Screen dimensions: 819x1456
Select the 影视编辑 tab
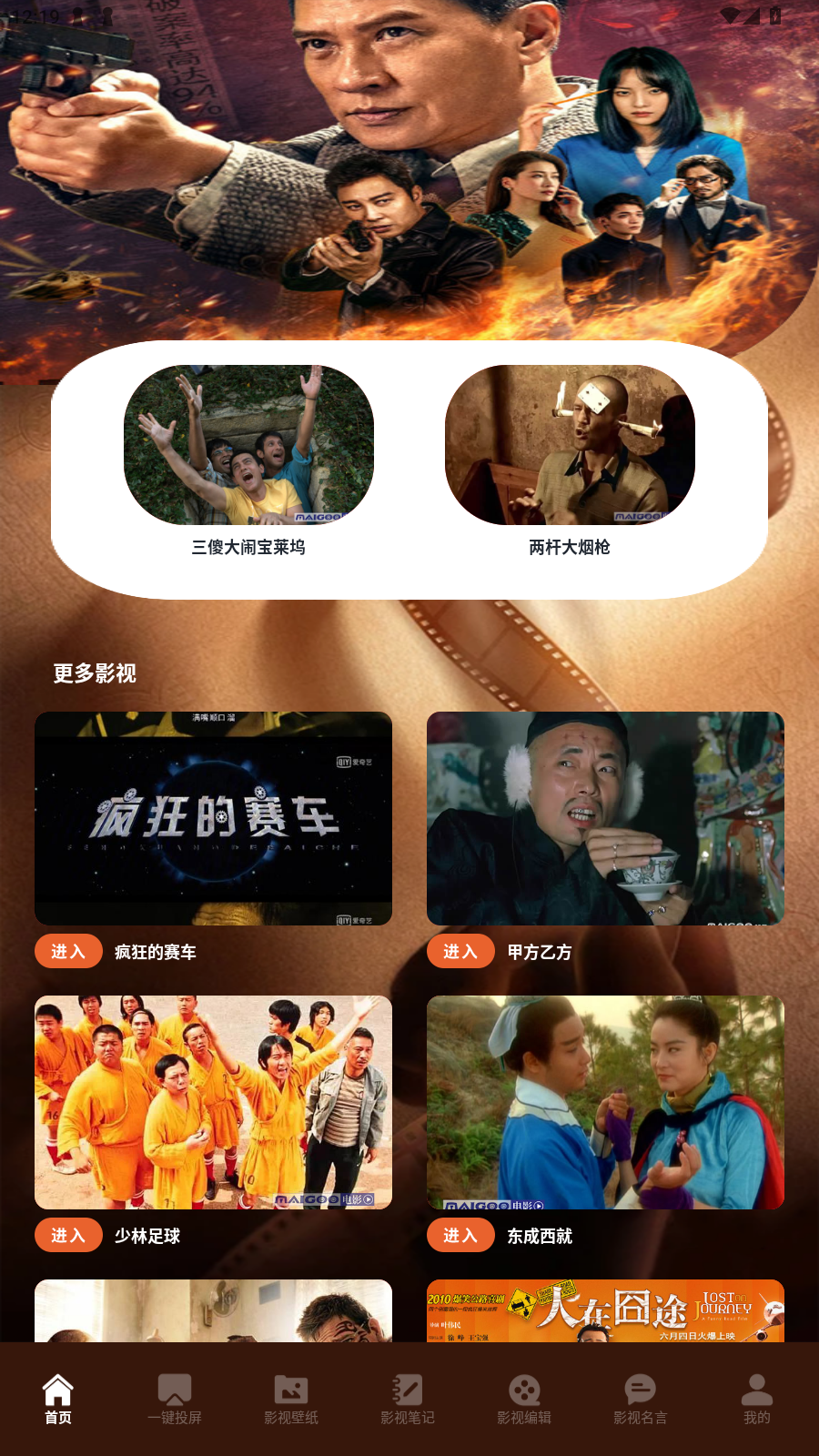pos(524,1400)
